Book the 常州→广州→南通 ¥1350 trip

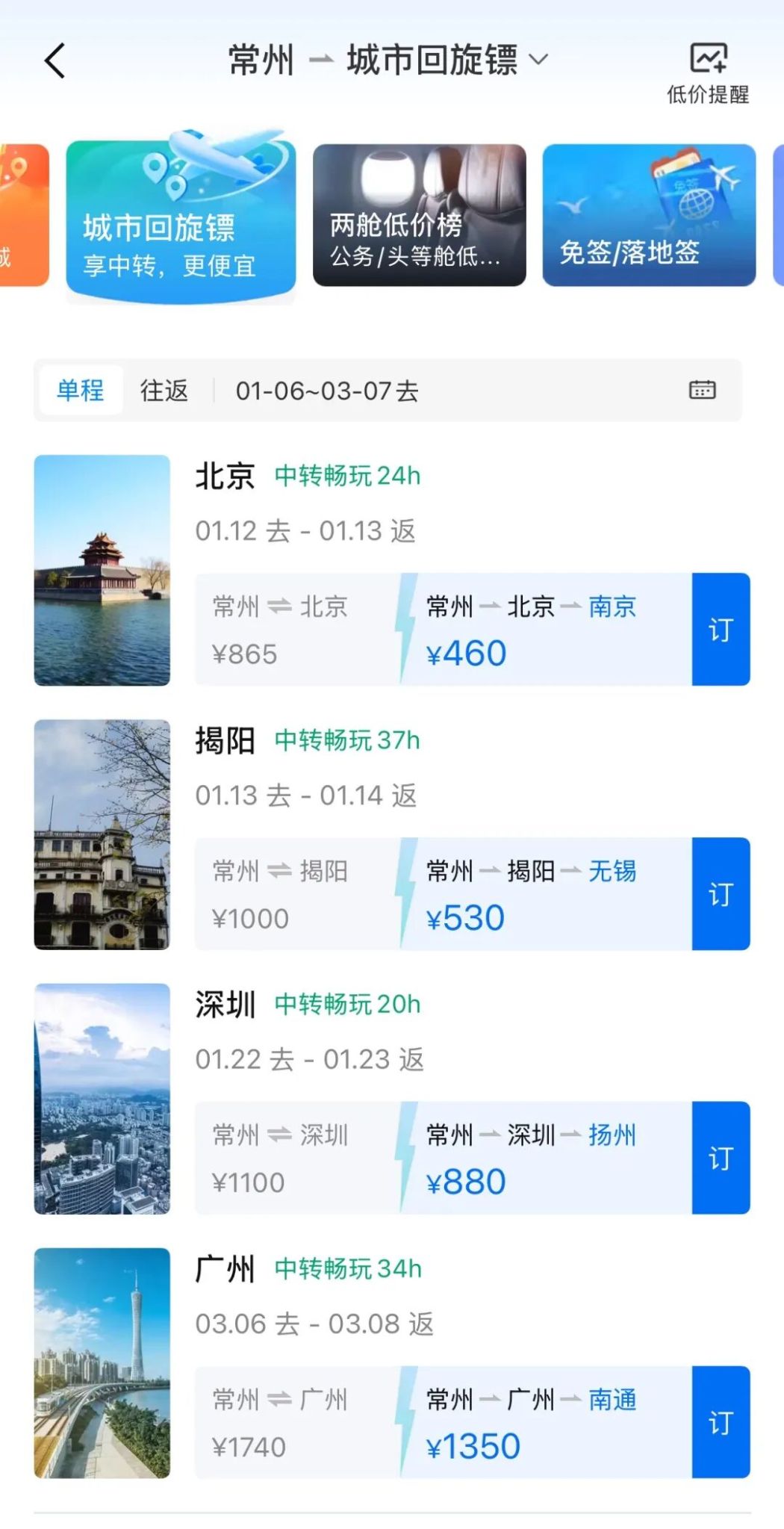(721, 1422)
